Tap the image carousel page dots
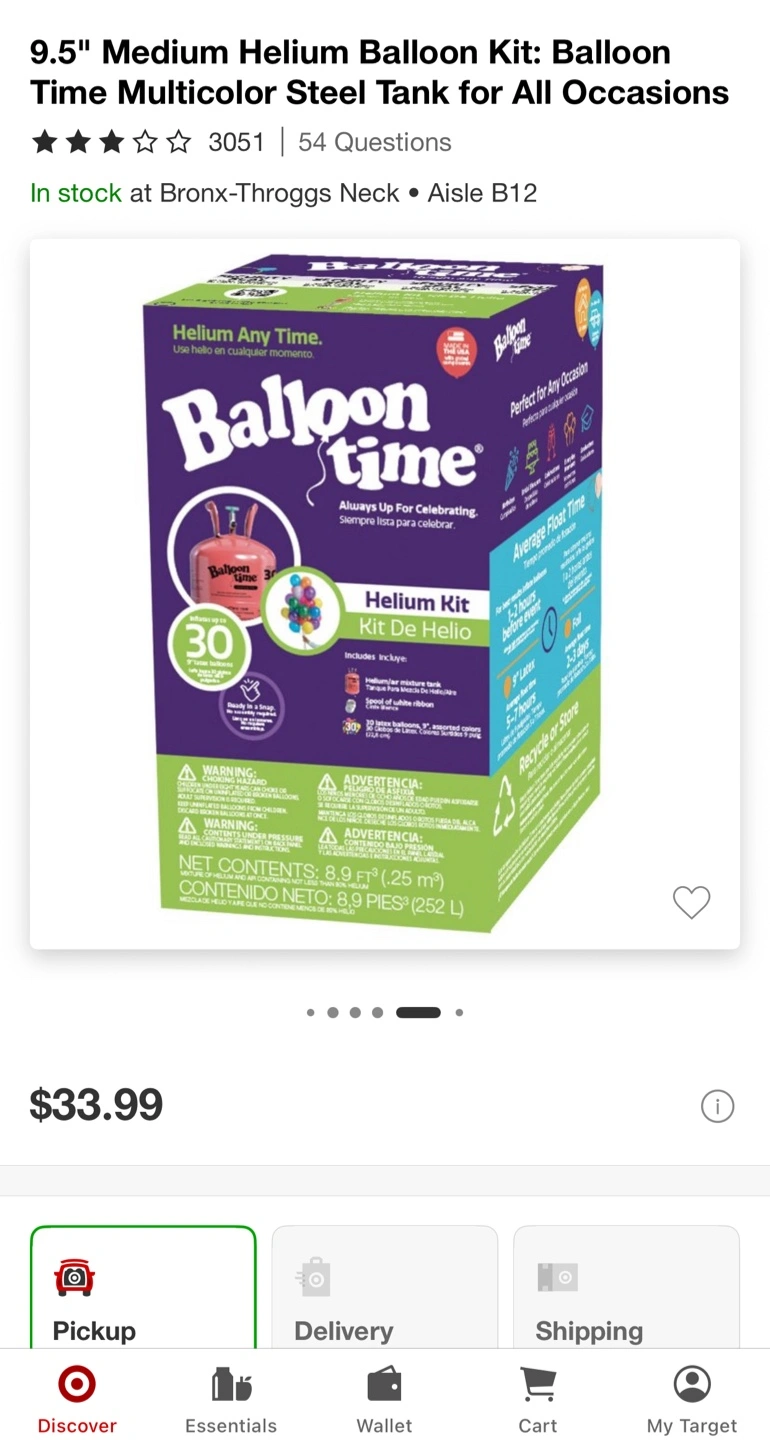The width and height of the screenshot is (770, 1440). [385, 1012]
